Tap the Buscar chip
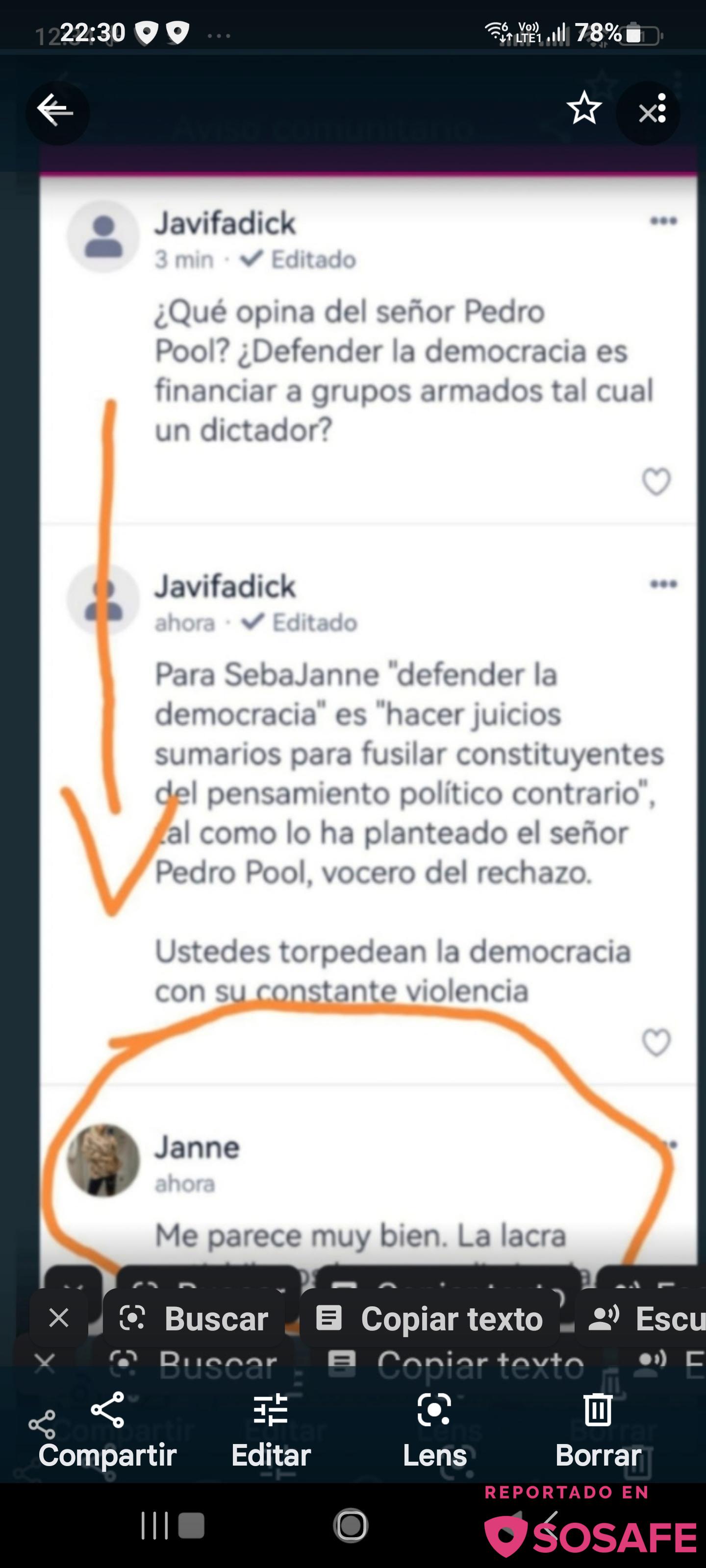 point(194,1319)
